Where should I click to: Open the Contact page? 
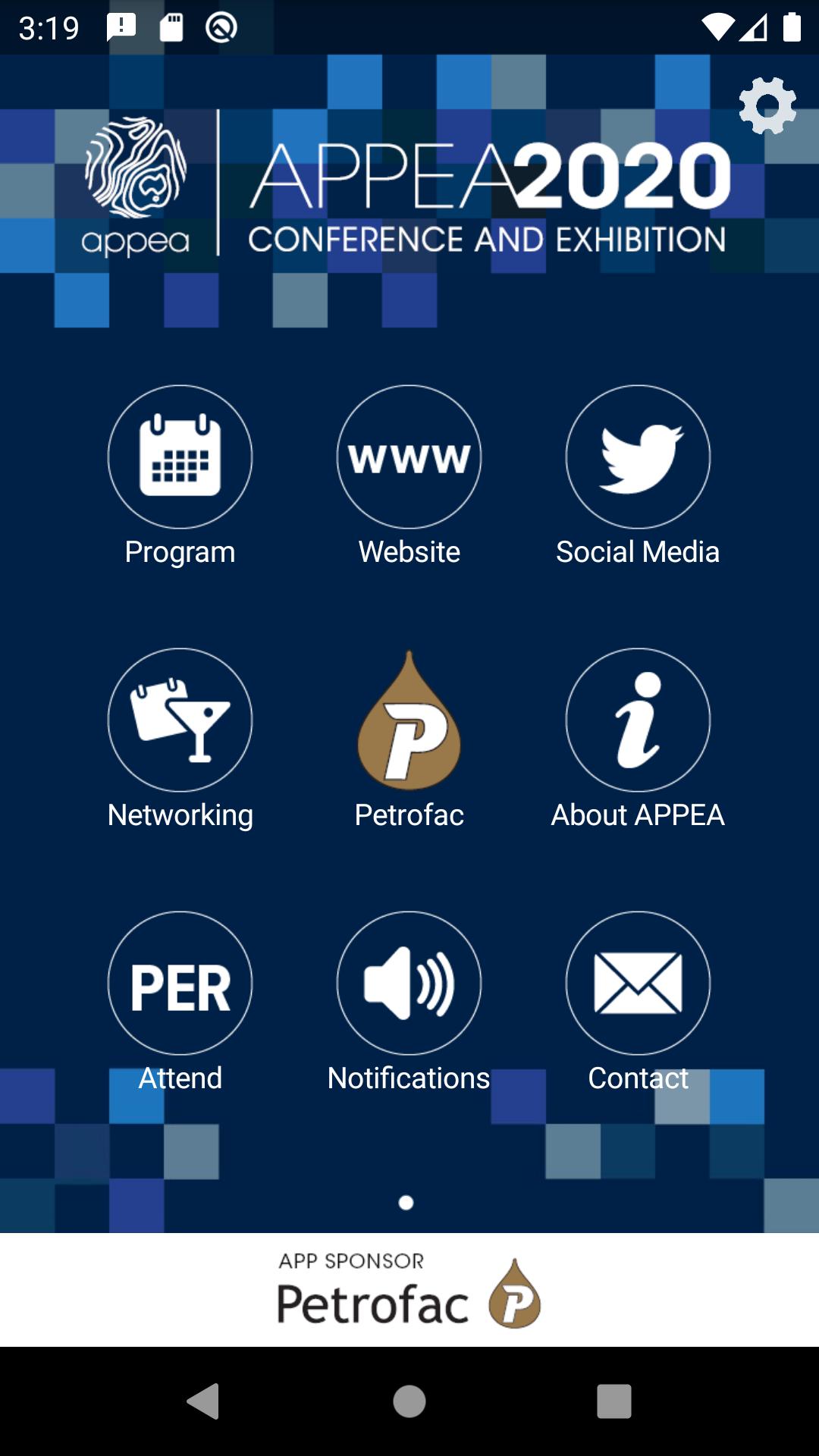tap(638, 983)
